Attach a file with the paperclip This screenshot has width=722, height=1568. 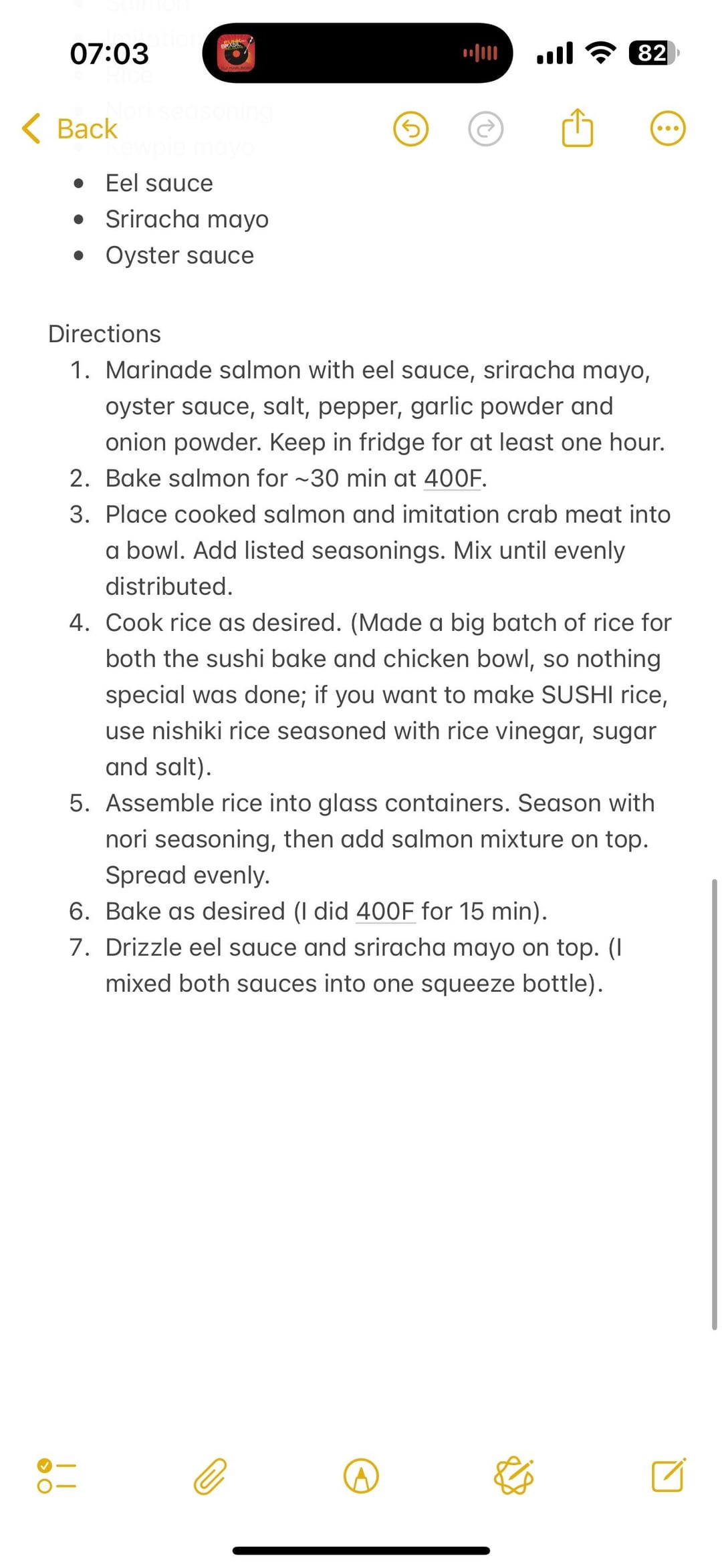pyautogui.click(x=210, y=1476)
